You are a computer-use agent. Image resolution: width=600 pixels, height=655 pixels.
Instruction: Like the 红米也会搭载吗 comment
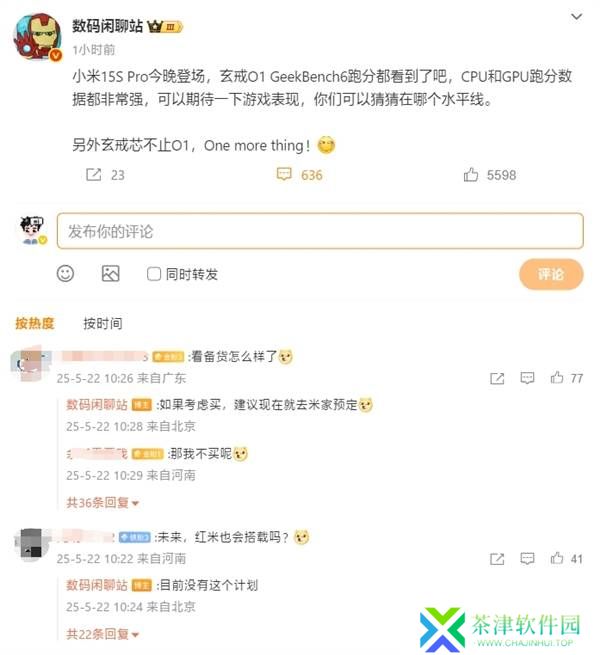557,558
